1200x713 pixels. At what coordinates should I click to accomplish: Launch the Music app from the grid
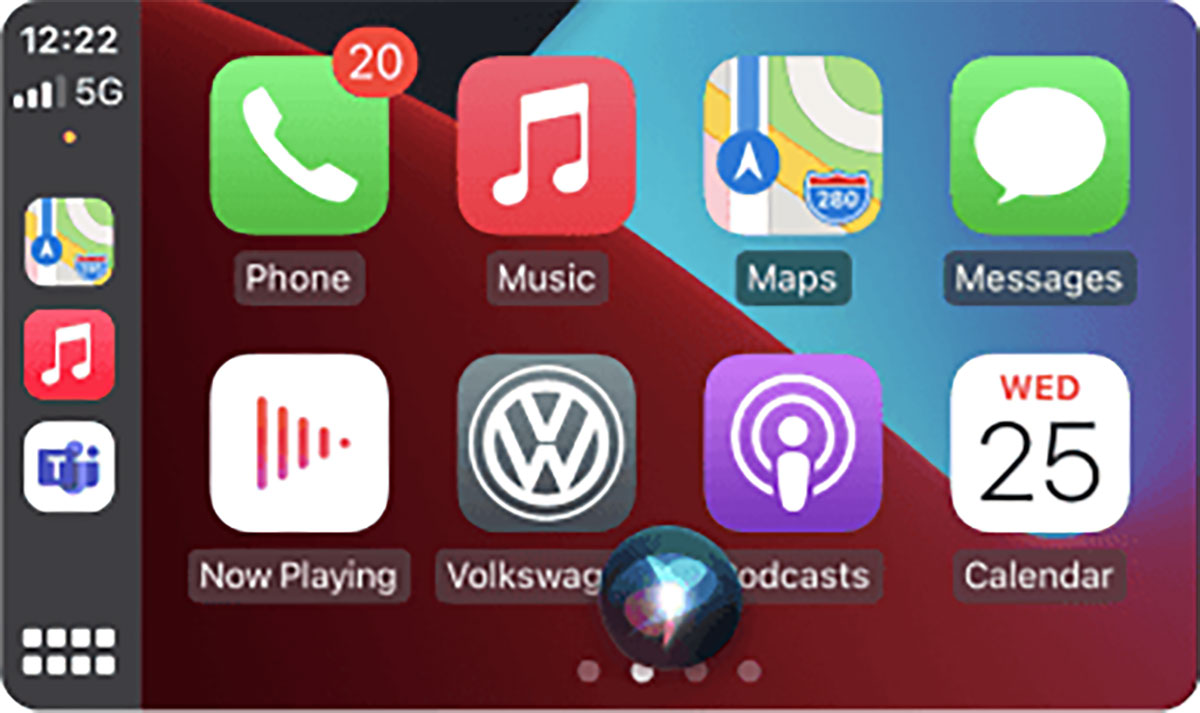tap(546, 147)
